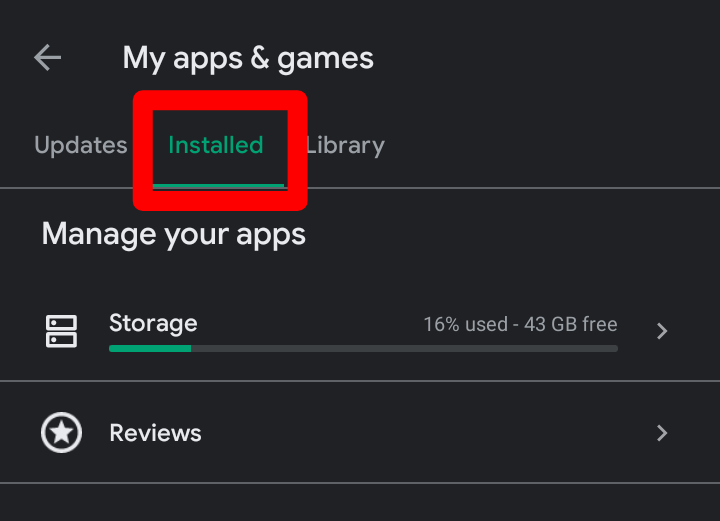Switch to the Updates tab
This screenshot has height=521, width=720.
coord(81,146)
